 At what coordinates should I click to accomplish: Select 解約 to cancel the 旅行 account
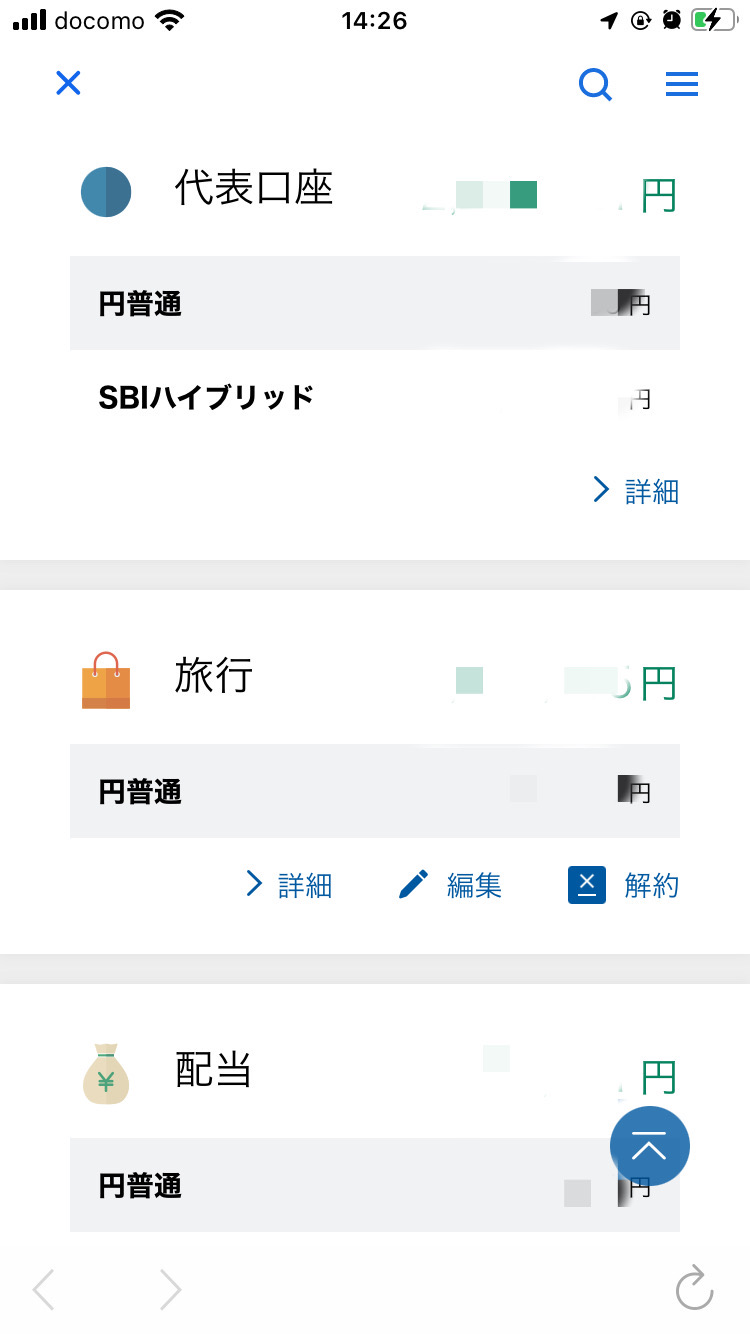pyautogui.click(x=624, y=885)
